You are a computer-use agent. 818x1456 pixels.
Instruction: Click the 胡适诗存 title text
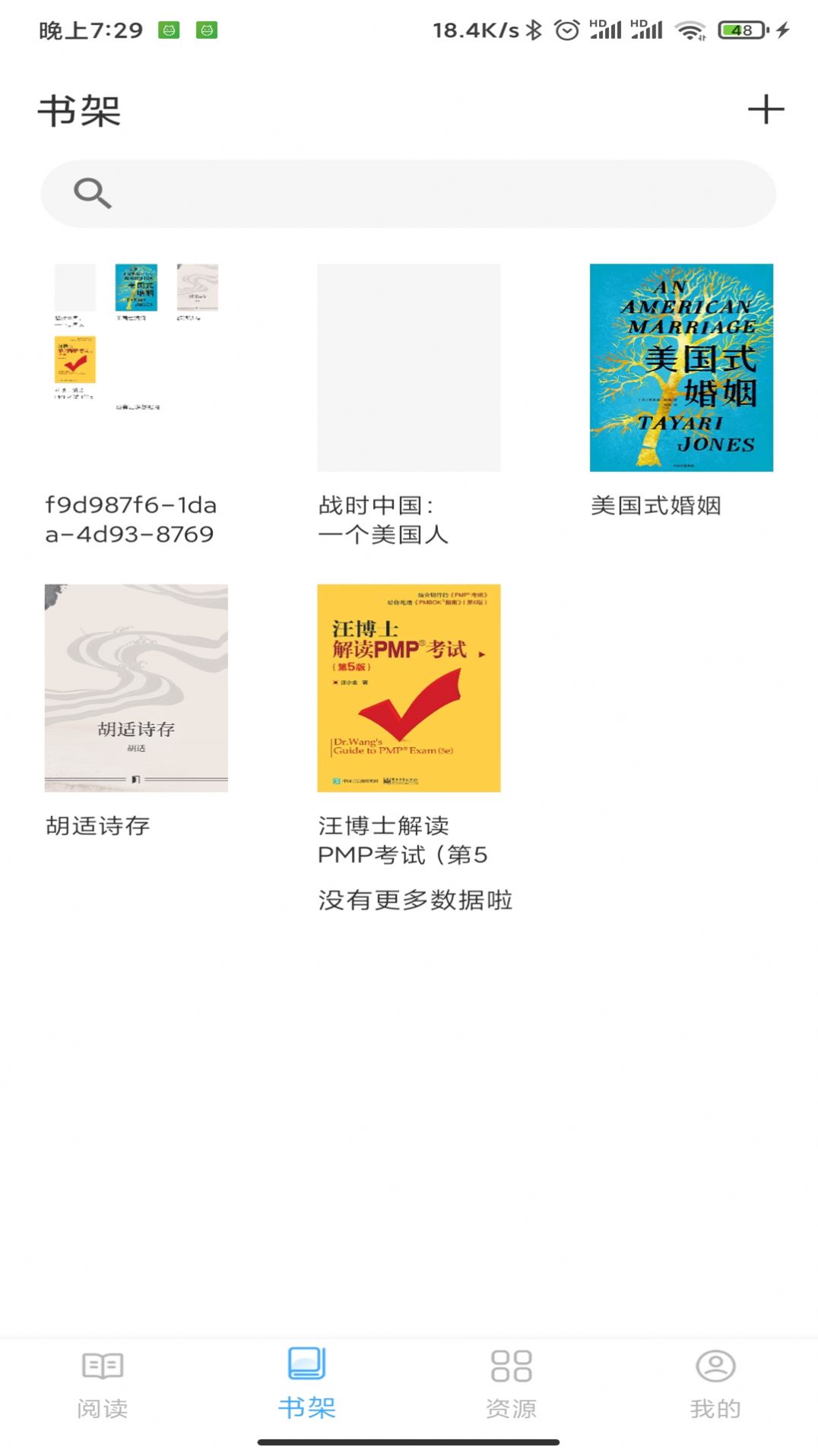click(x=100, y=826)
